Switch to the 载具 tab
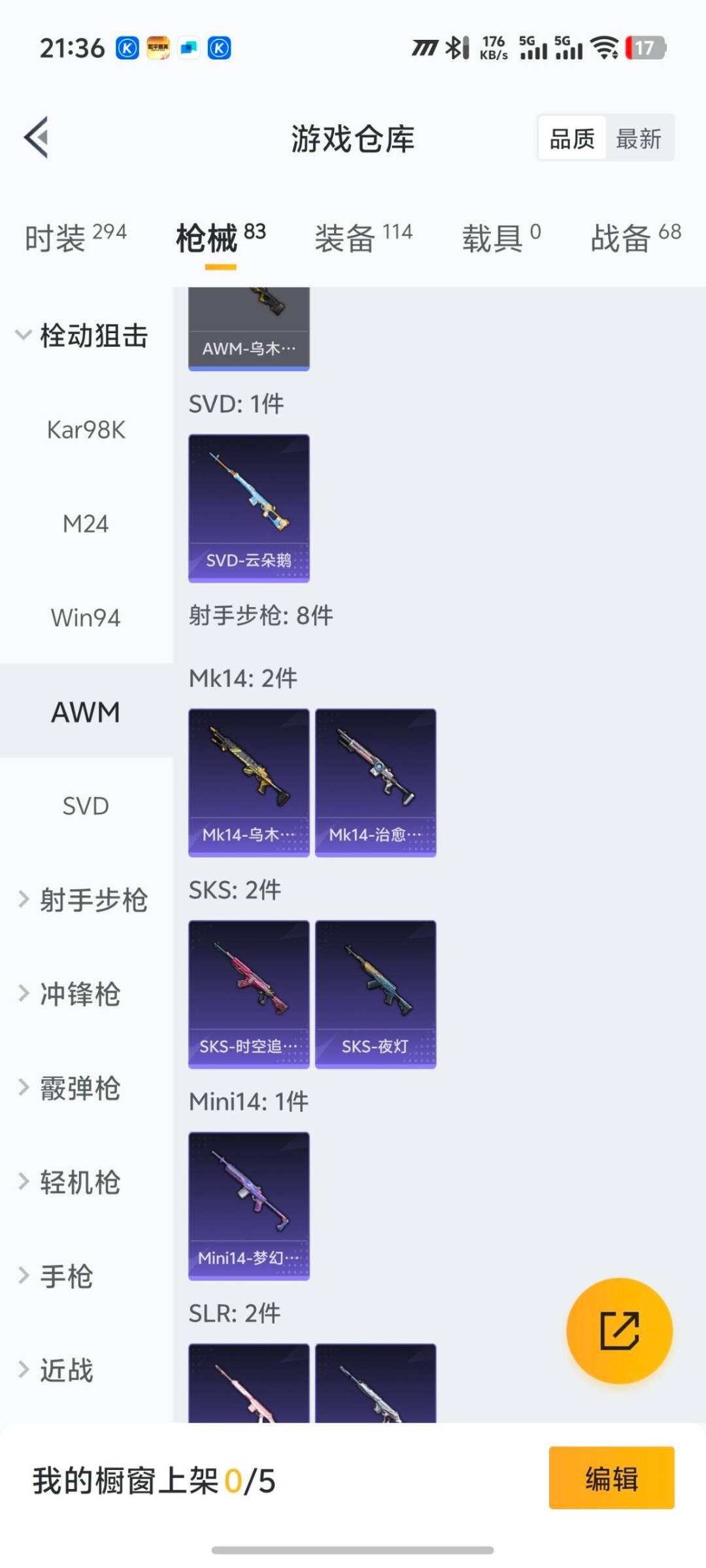Viewport: 706px width, 1568px height. [x=501, y=238]
